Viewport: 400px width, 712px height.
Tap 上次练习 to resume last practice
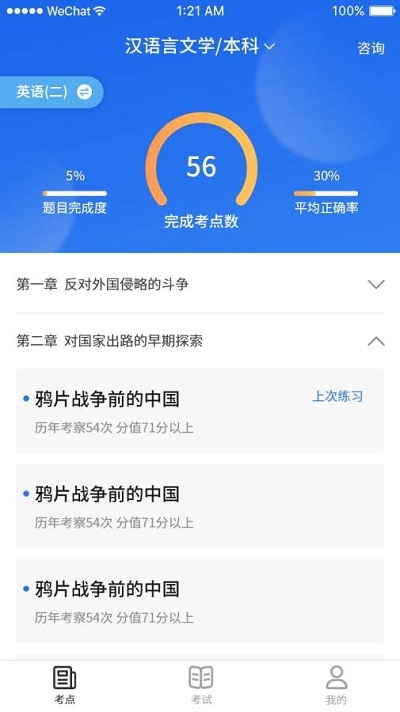337,396
